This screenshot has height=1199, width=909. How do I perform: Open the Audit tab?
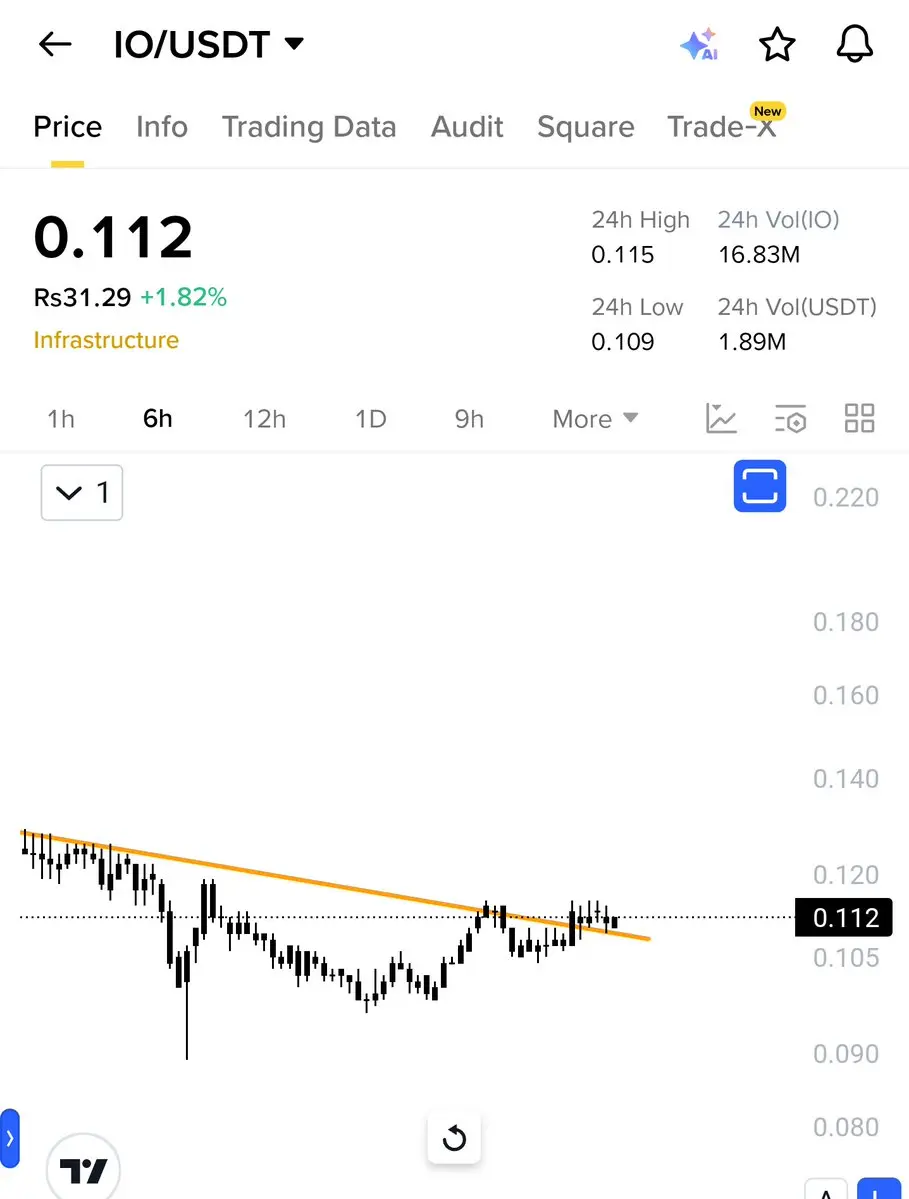point(467,127)
